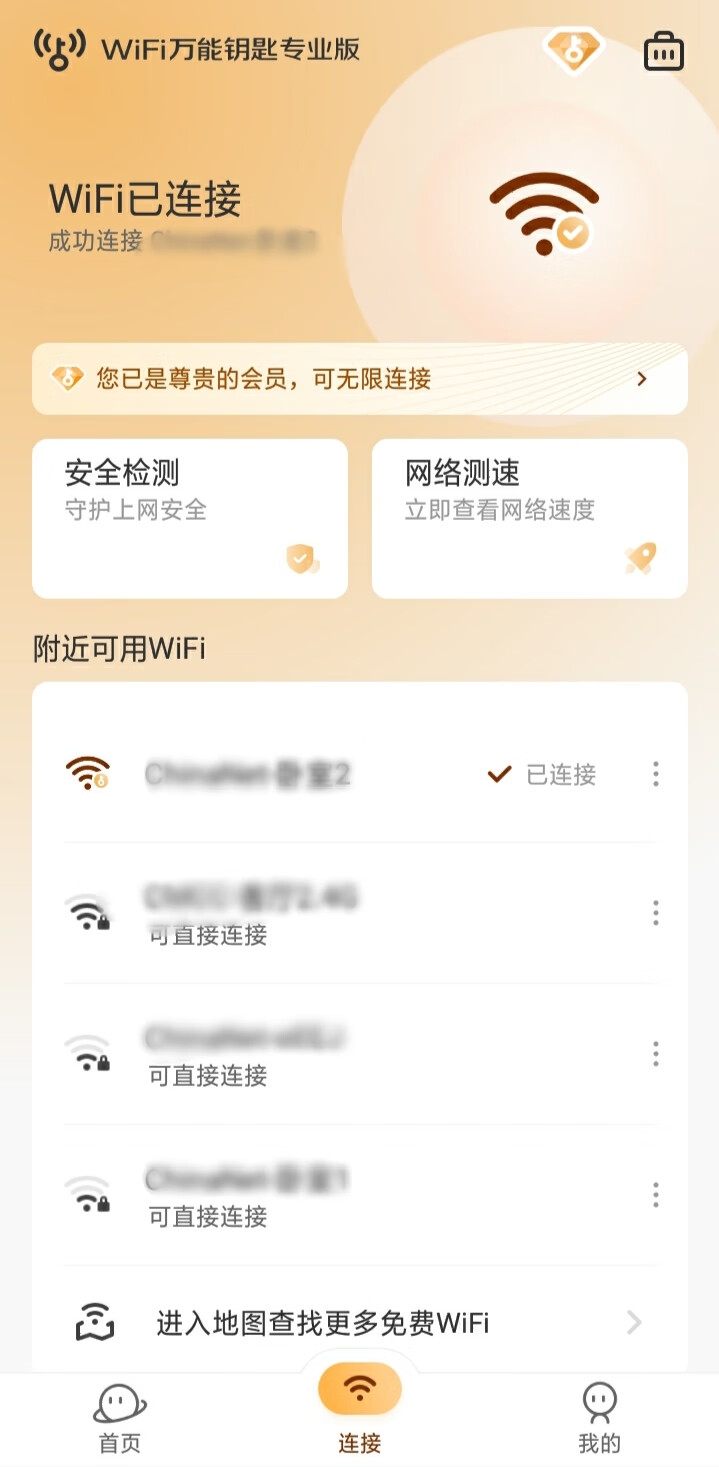This screenshot has height=1467, width=719.
Task: Switch to the 我的 tab
Action: (x=599, y=1418)
